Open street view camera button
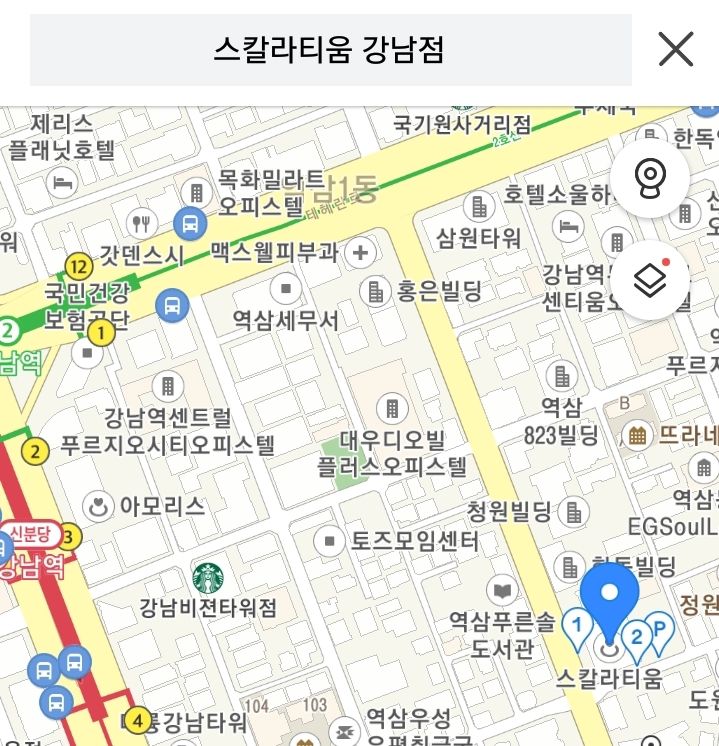Viewport: 719px width, 746px height. 650,179
